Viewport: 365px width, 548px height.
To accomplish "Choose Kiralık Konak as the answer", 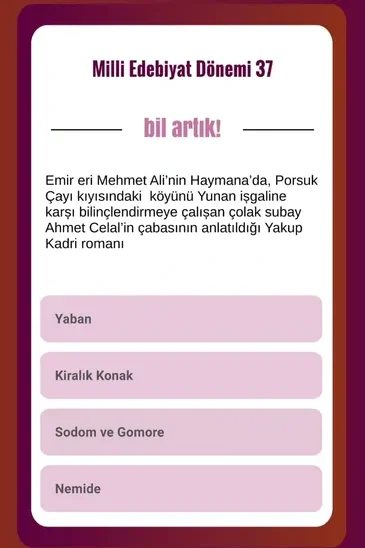I will [181, 375].
